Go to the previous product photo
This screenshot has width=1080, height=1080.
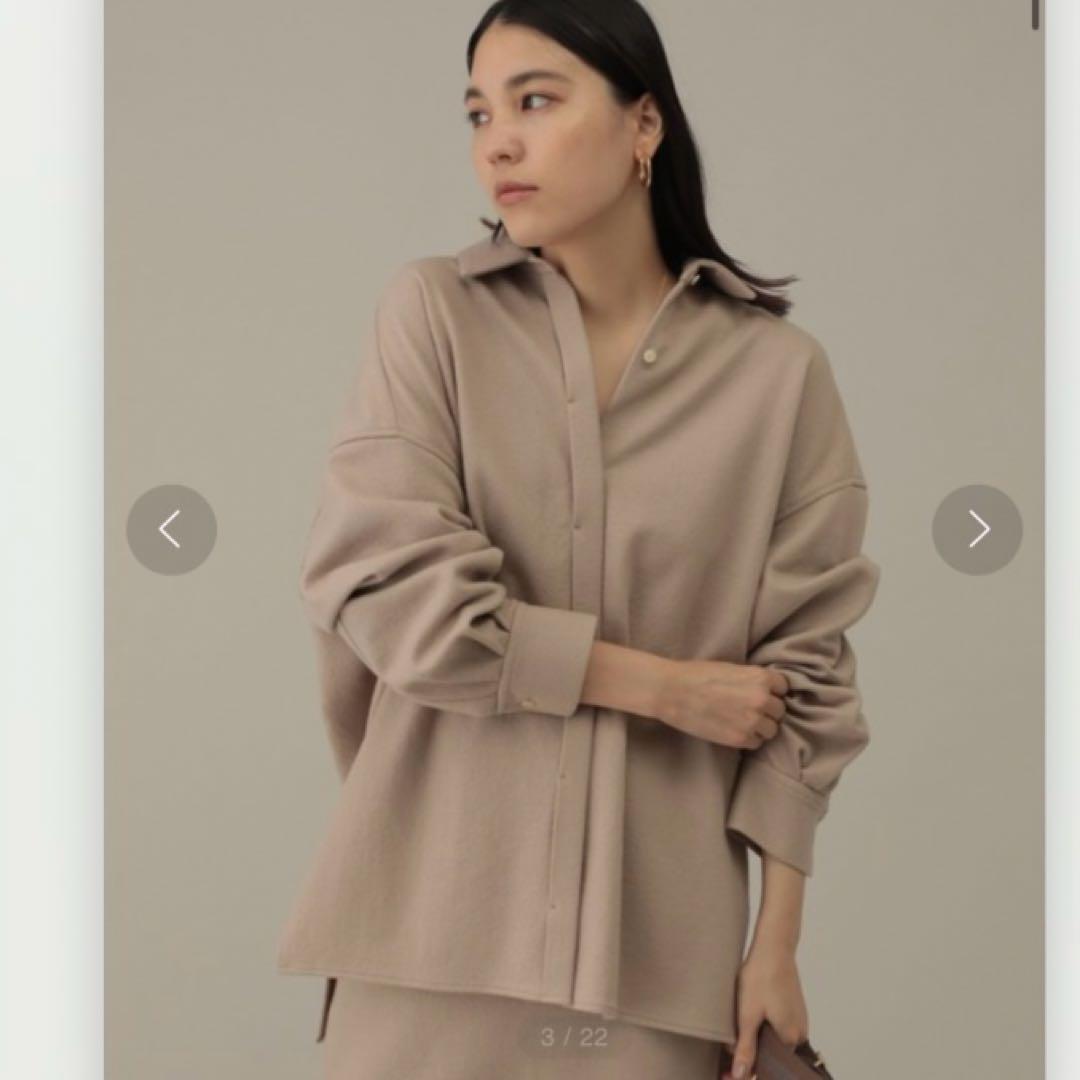click(172, 530)
